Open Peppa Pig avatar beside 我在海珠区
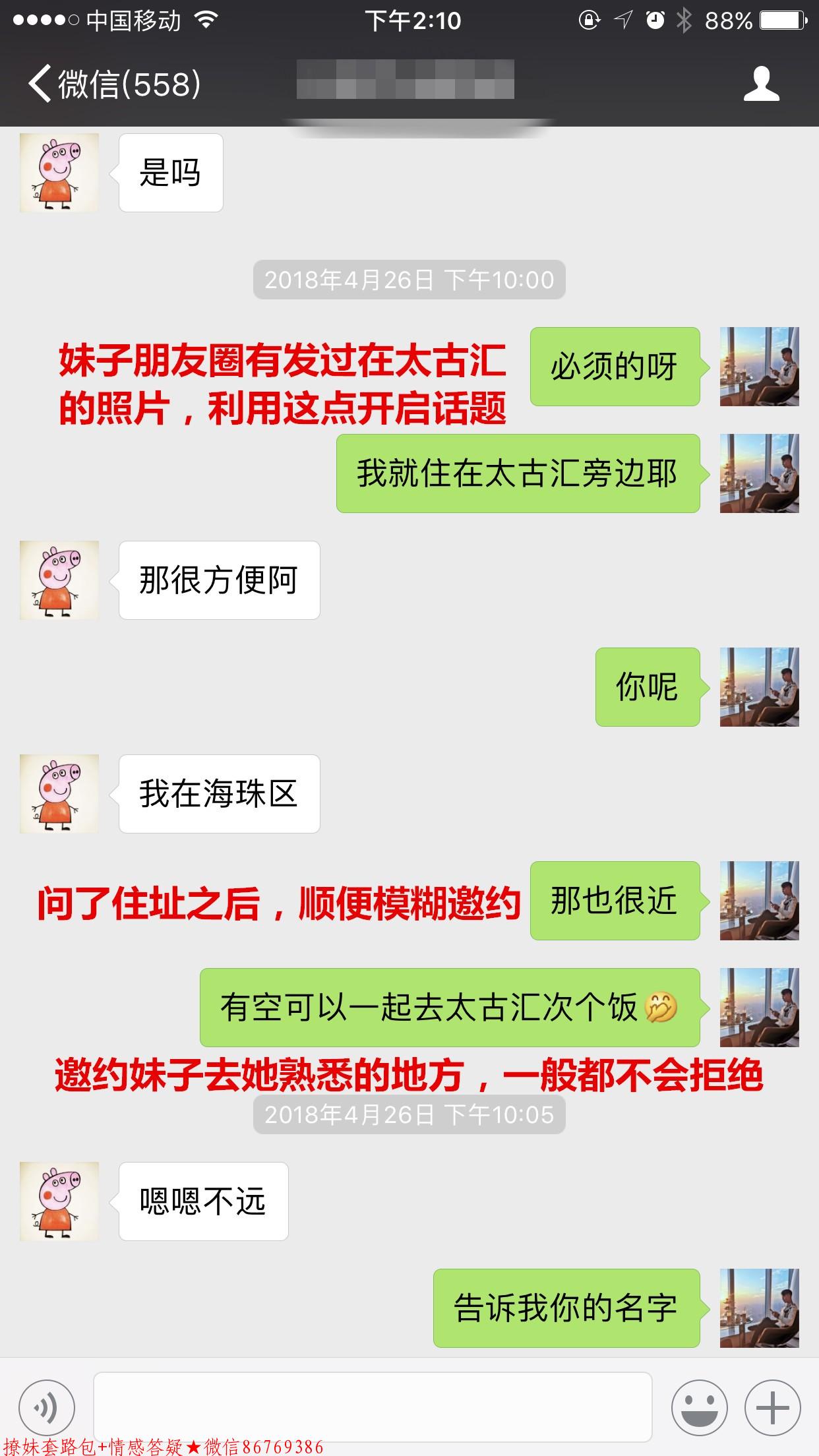The image size is (819, 1456). pos(59,794)
